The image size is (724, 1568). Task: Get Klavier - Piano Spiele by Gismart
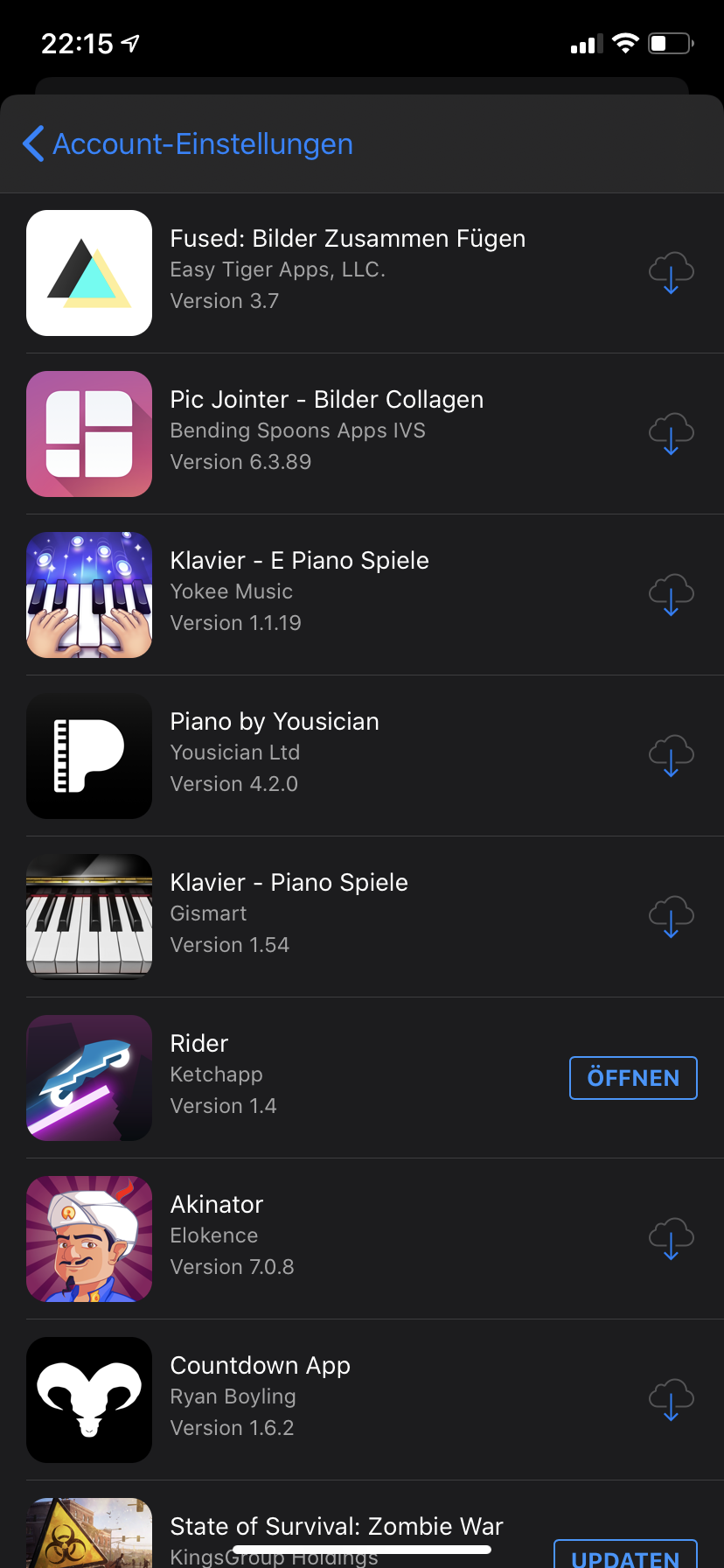click(671, 917)
